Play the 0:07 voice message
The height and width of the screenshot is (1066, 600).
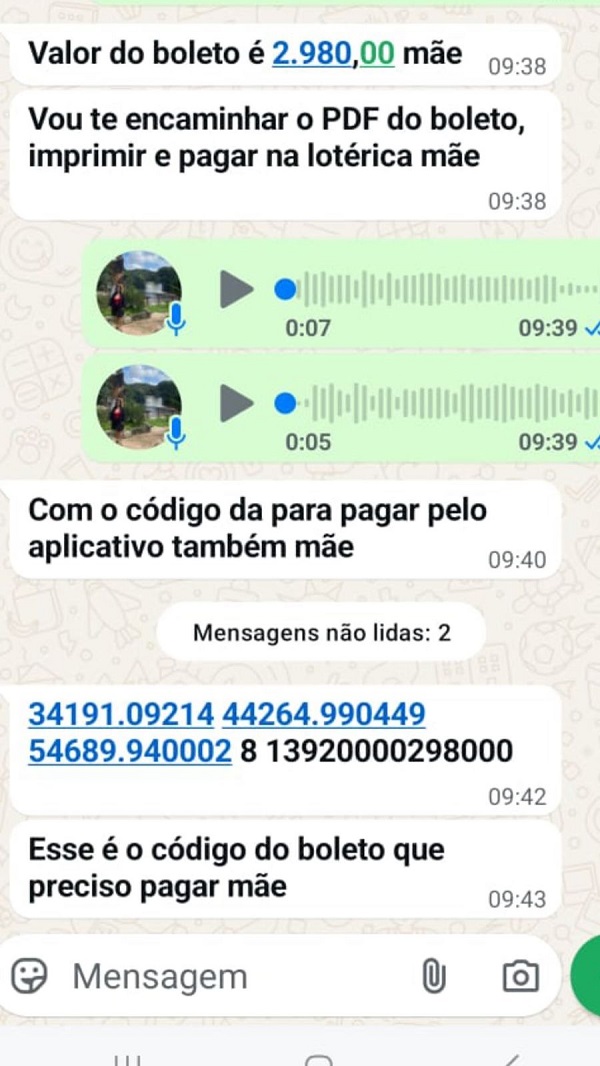point(237,290)
